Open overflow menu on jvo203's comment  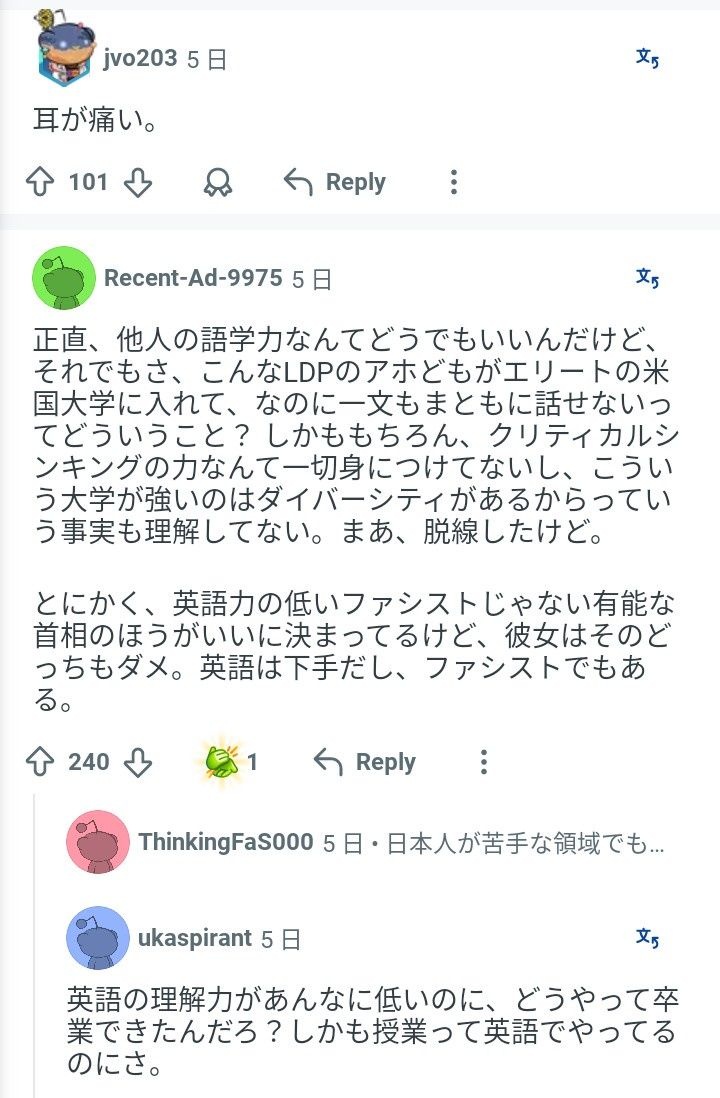(x=454, y=182)
